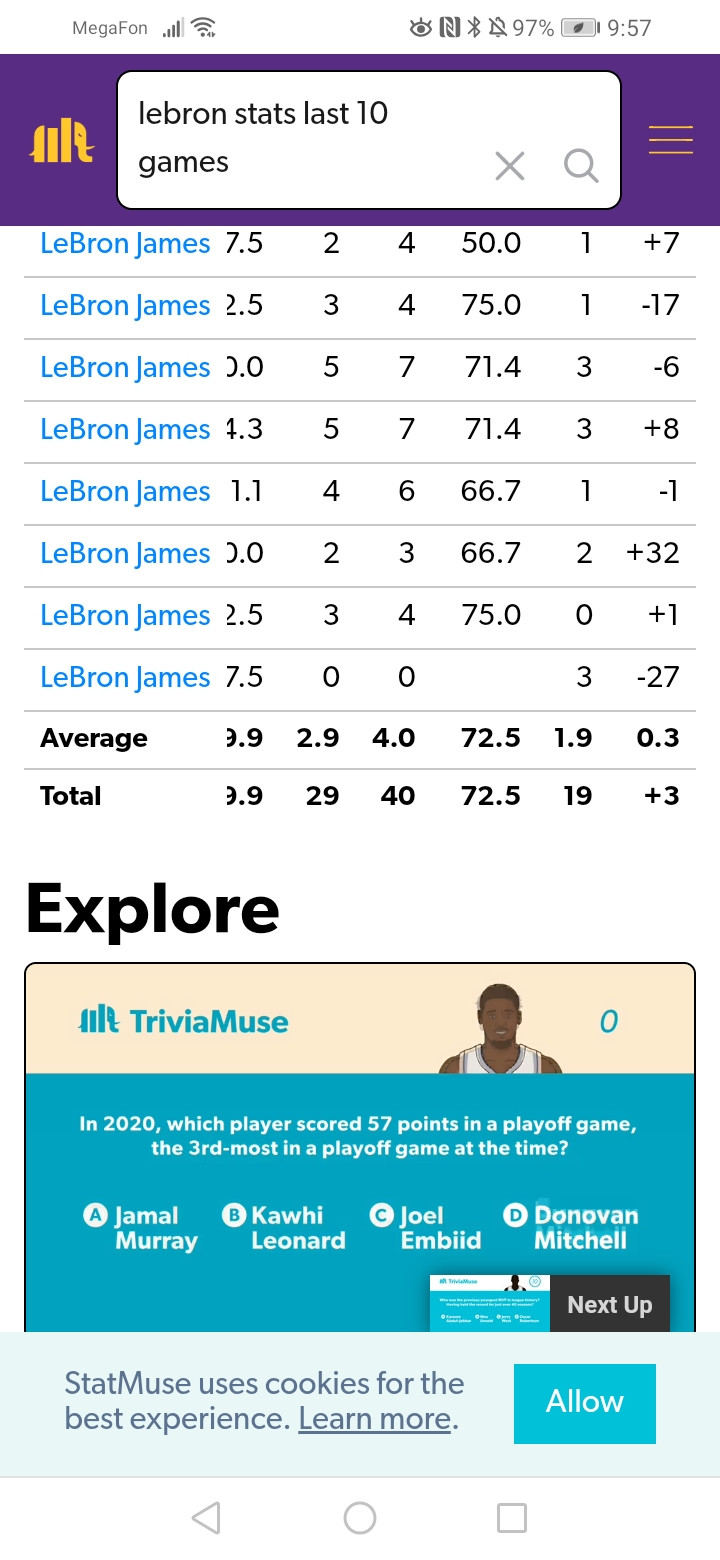Screen dimensions: 720x1560
Task: Open LeBron James link in the -27 row
Action: click(x=125, y=677)
